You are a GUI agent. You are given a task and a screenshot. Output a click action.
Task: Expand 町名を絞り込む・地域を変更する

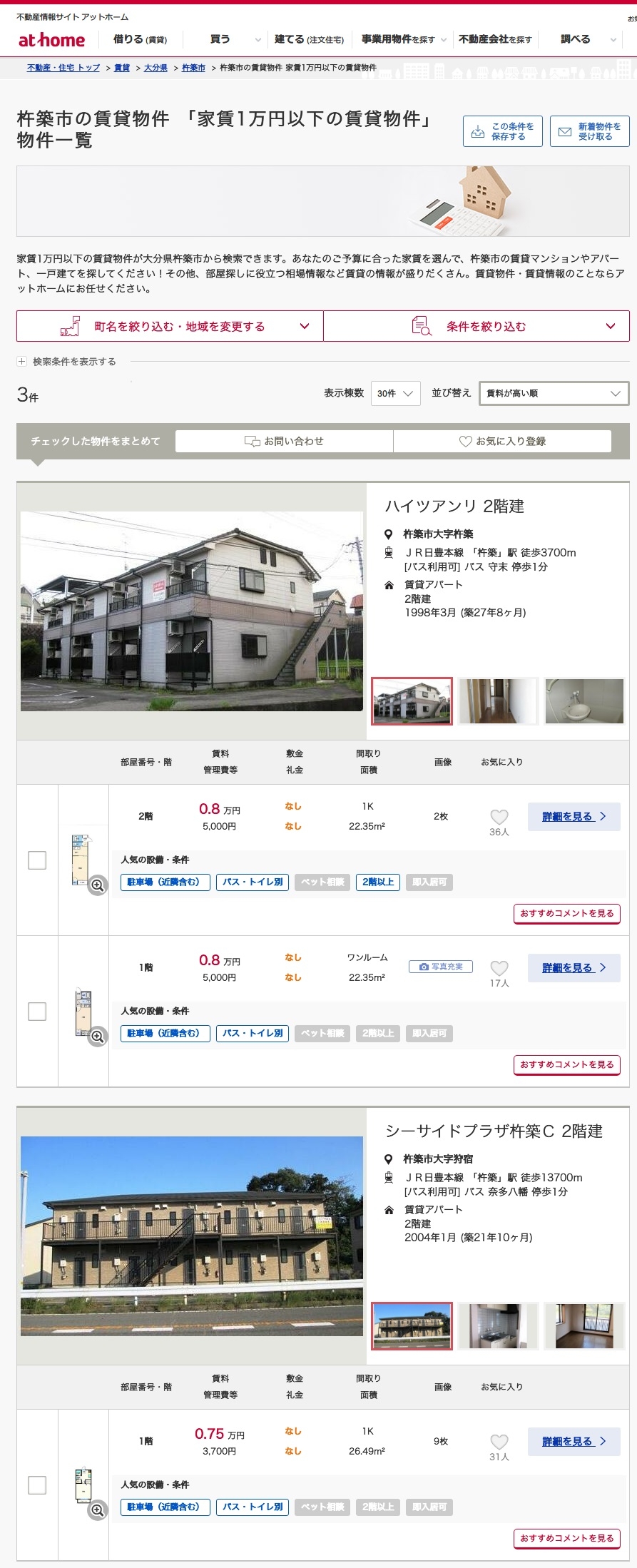click(170, 326)
